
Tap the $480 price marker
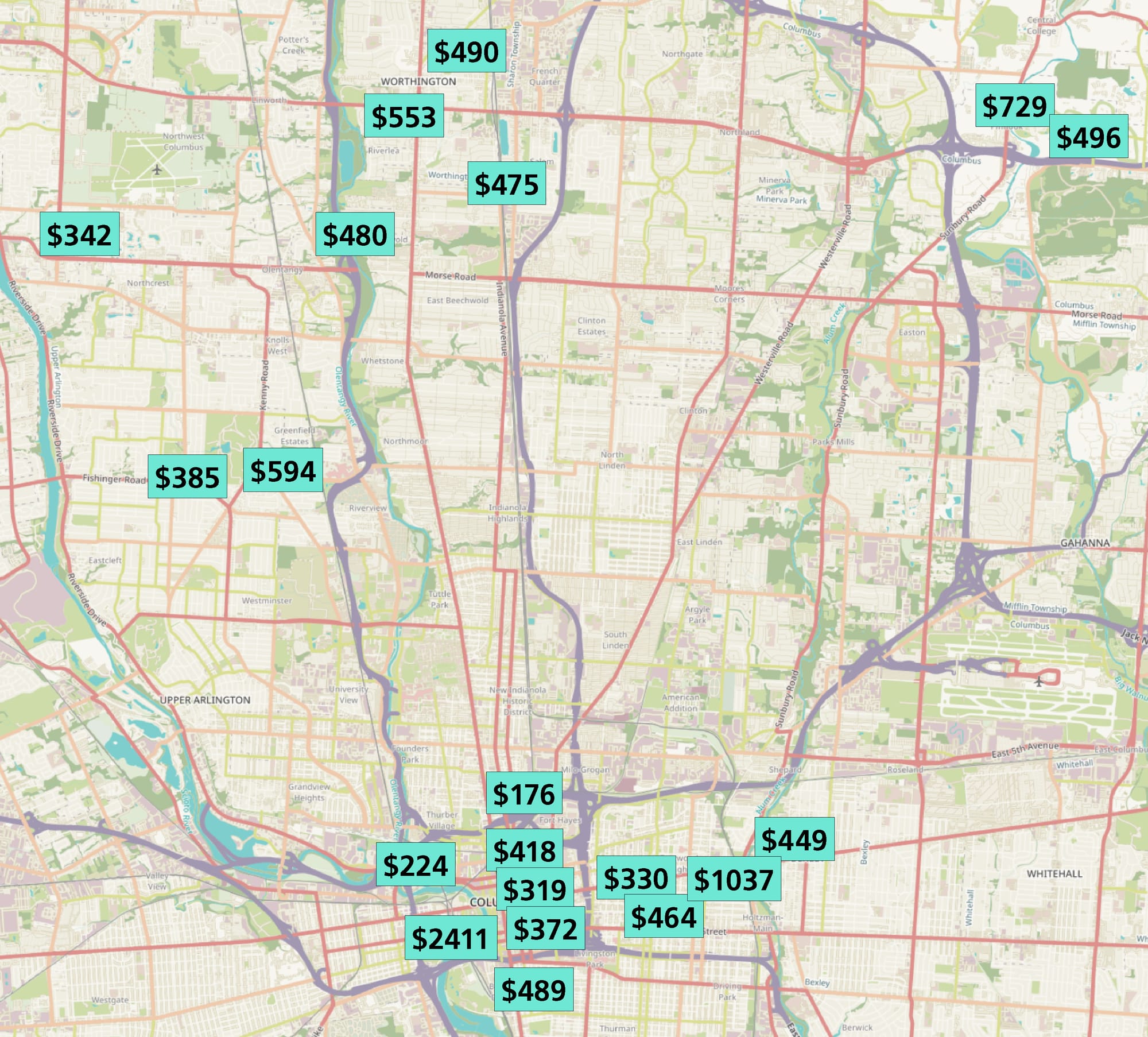click(355, 234)
